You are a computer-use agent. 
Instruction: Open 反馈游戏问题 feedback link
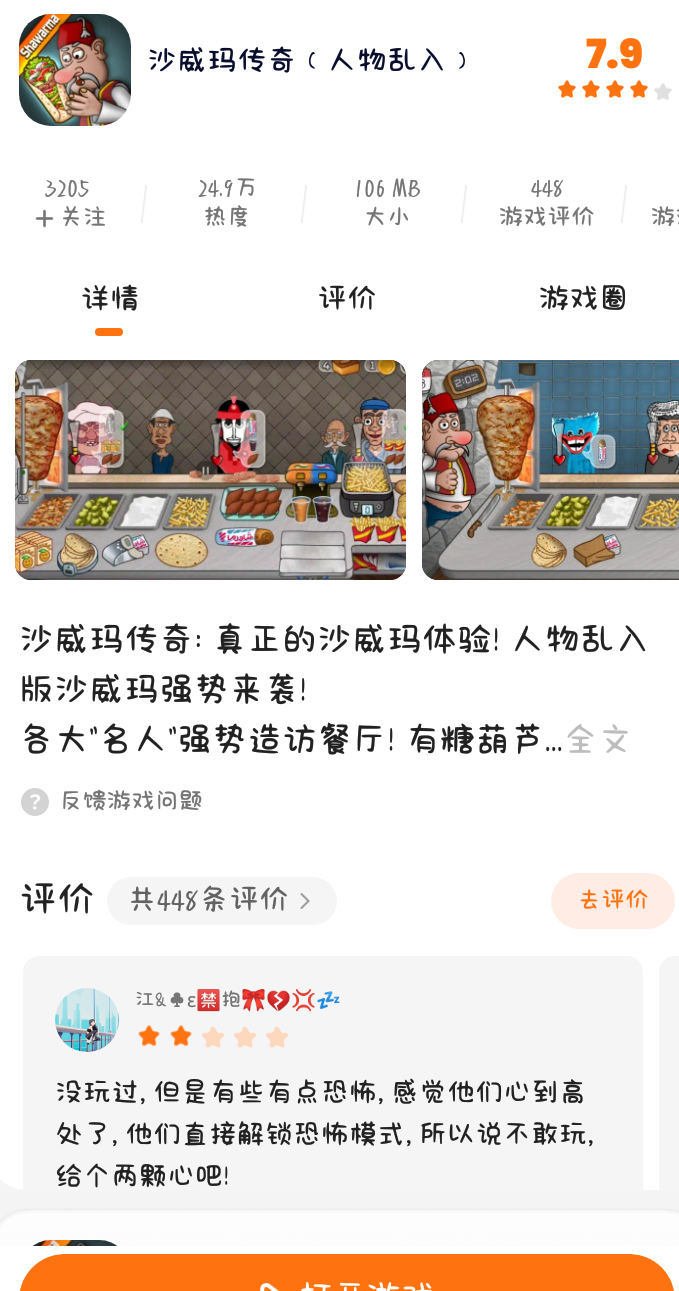130,801
